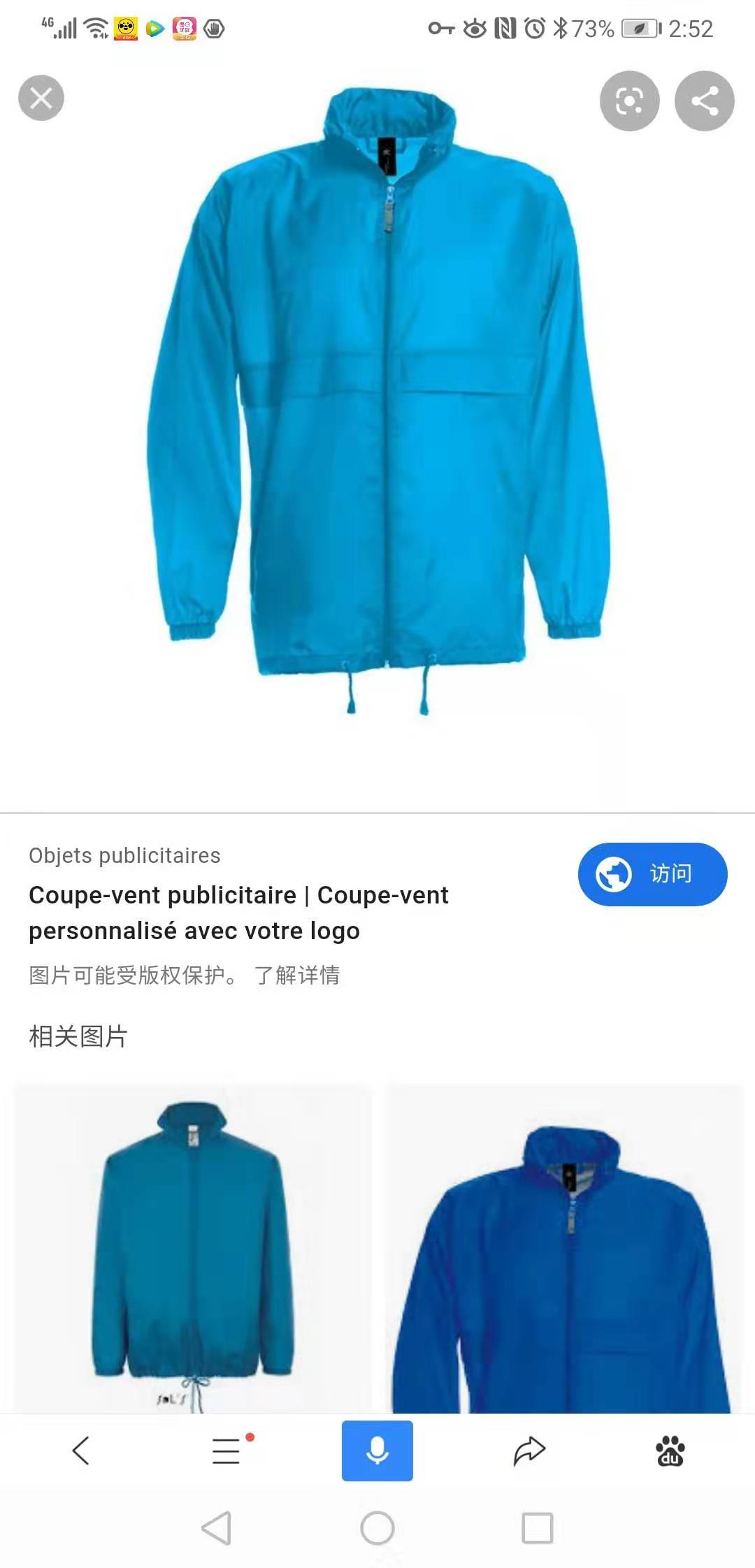
Task: Tap the share arrow in bottom toolbar
Action: coord(529,1451)
